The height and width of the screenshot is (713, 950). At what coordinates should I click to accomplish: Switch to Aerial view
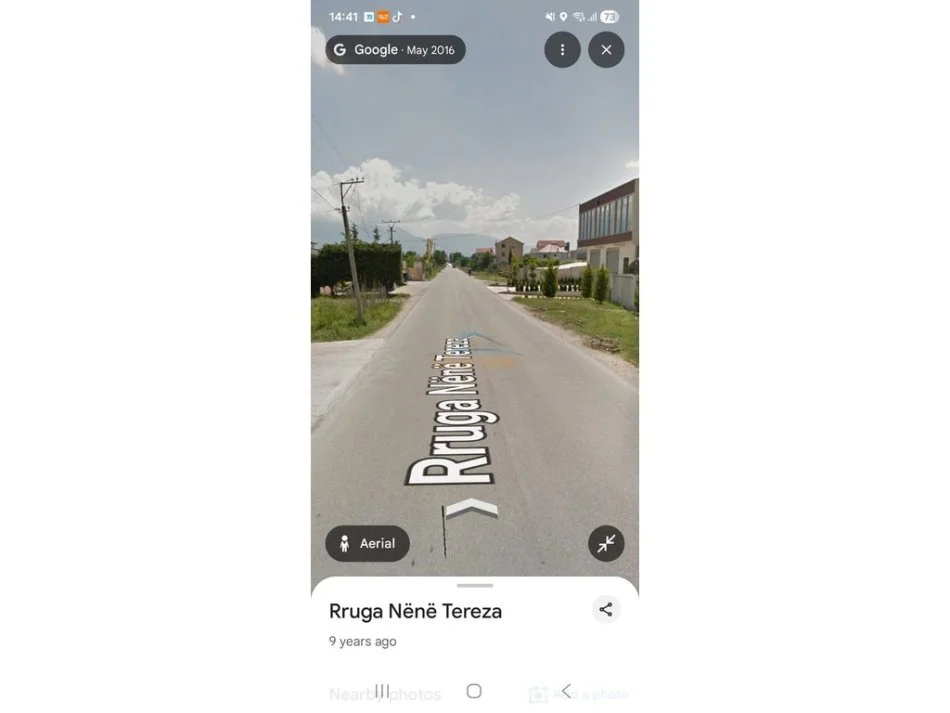367,544
